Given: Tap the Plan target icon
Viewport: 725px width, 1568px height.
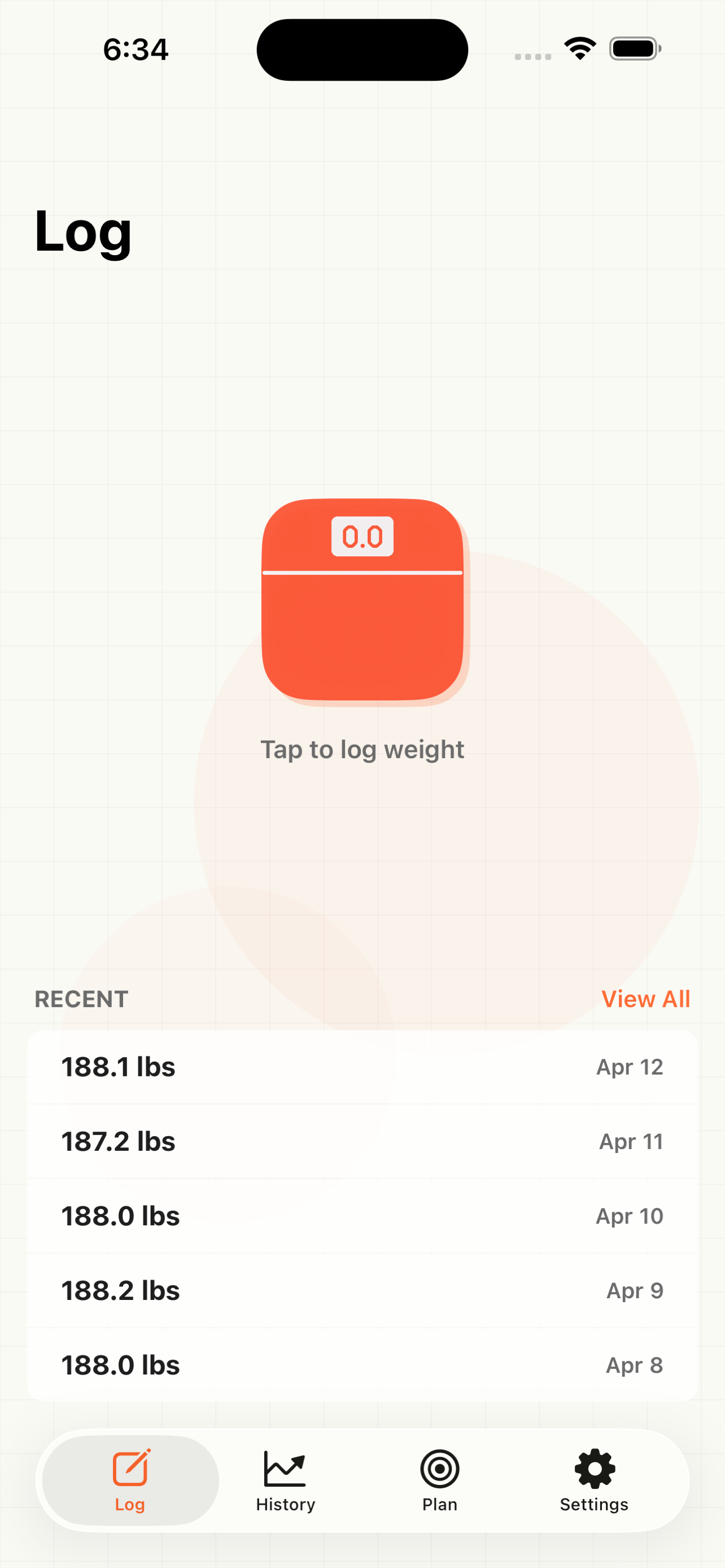Looking at the screenshot, I should click(x=439, y=1467).
